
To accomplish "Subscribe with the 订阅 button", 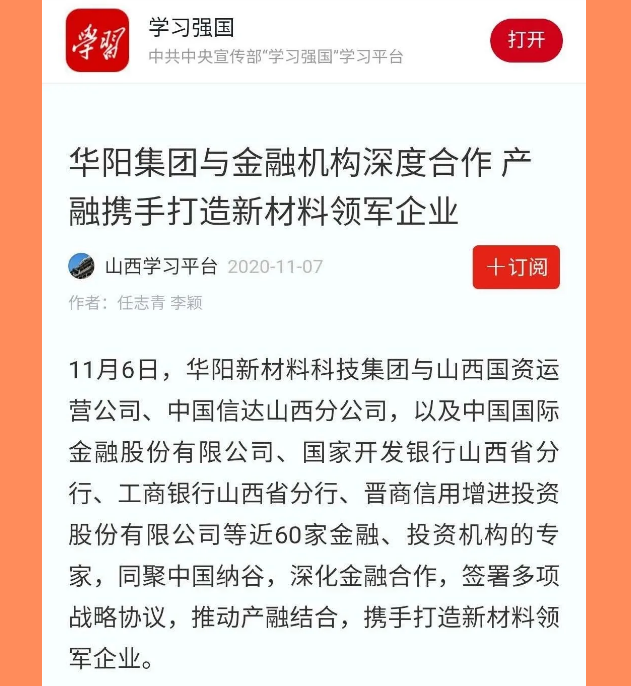I will [516, 267].
